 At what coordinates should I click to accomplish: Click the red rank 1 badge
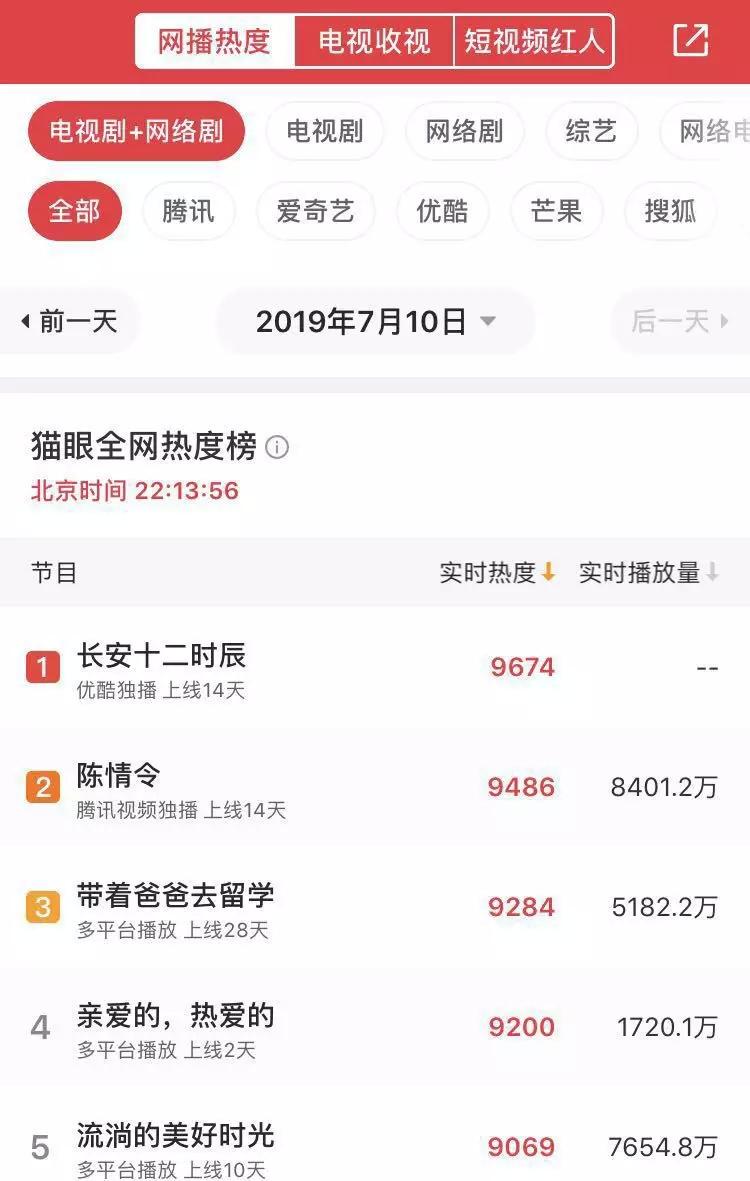(x=42, y=668)
